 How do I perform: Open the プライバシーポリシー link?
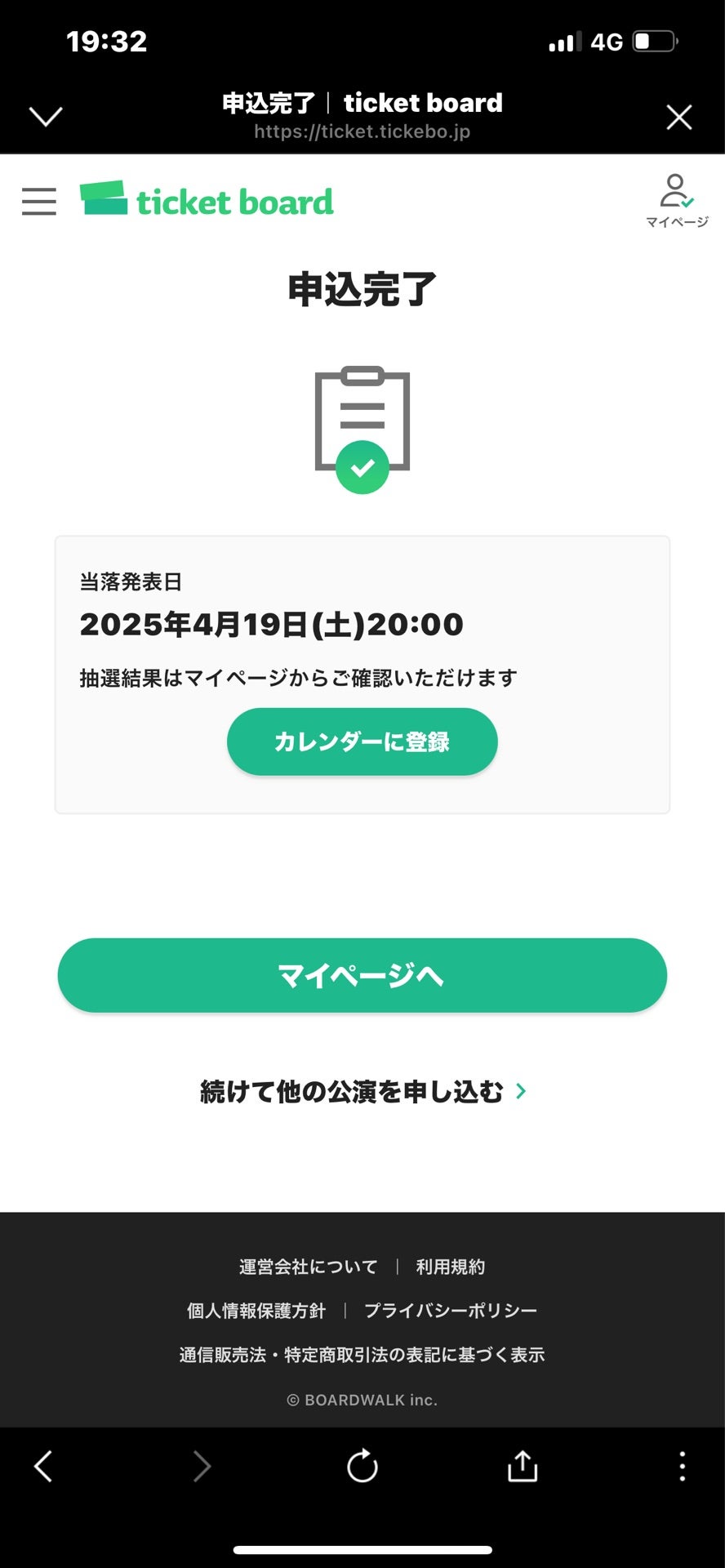point(452,1310)
